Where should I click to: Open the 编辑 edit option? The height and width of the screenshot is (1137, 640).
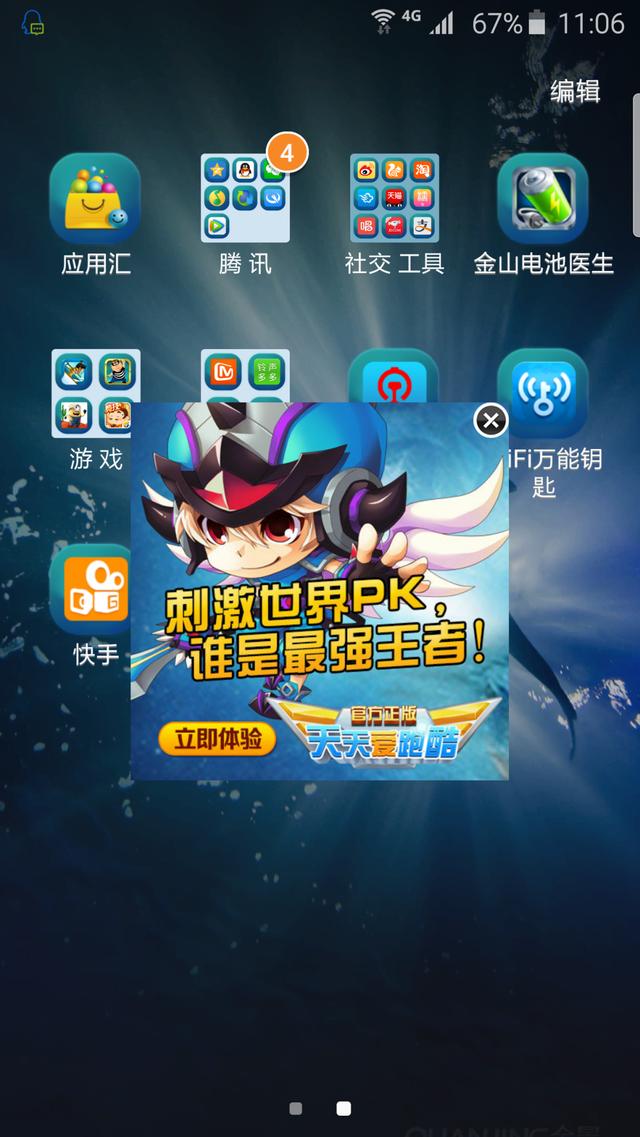pyautogui.click(x=575, y=91)
